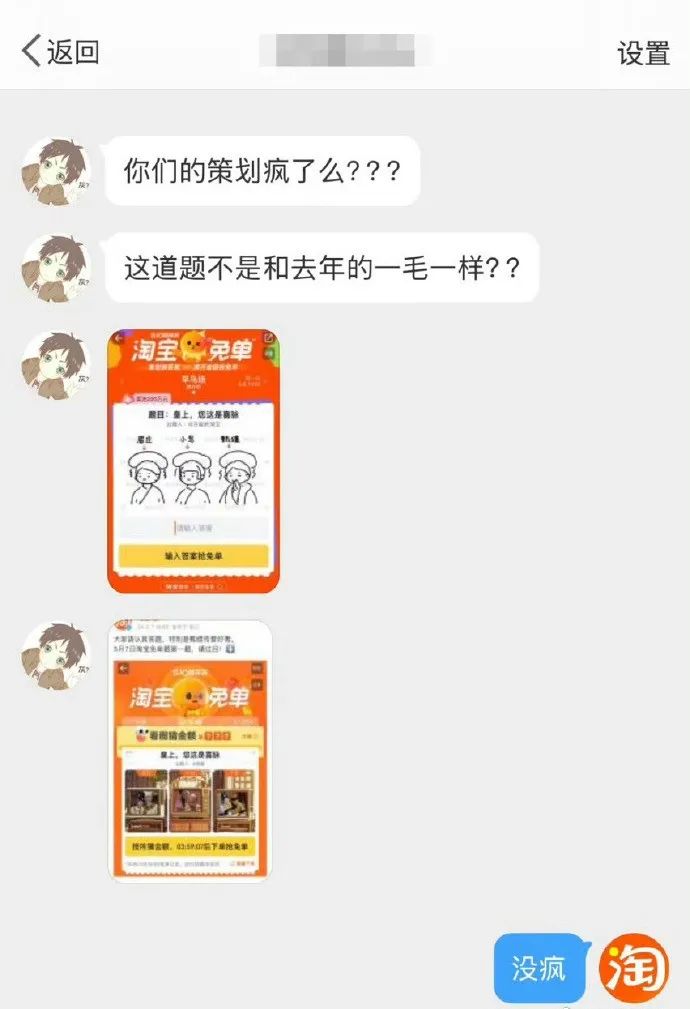Viewport: 690px width, 1009px height.
Task: Tap the sender avatar beside 你们的策划疯了么
Action: click(56, 171)
